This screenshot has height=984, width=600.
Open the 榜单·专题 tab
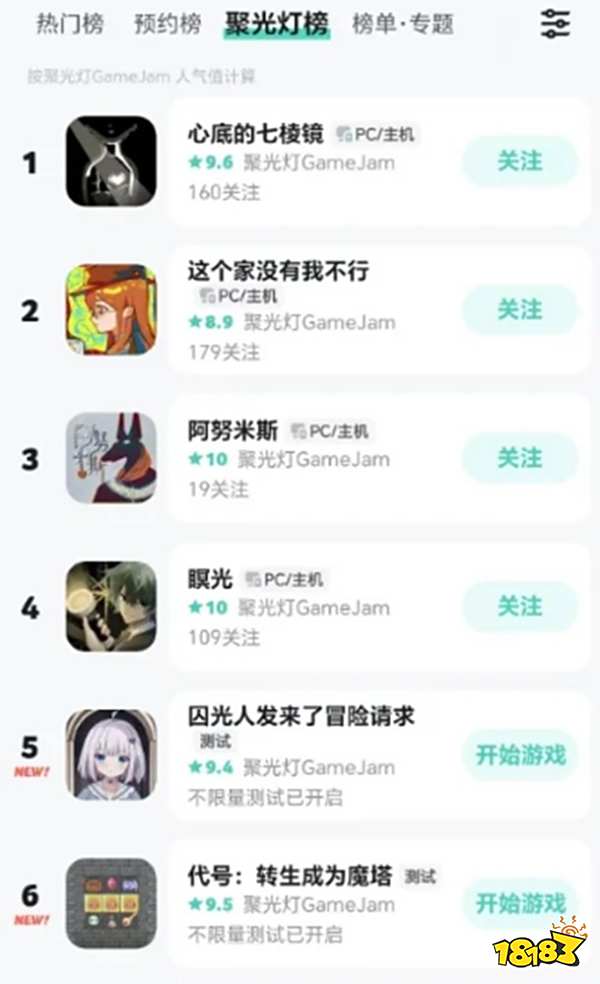pos(403,24)
